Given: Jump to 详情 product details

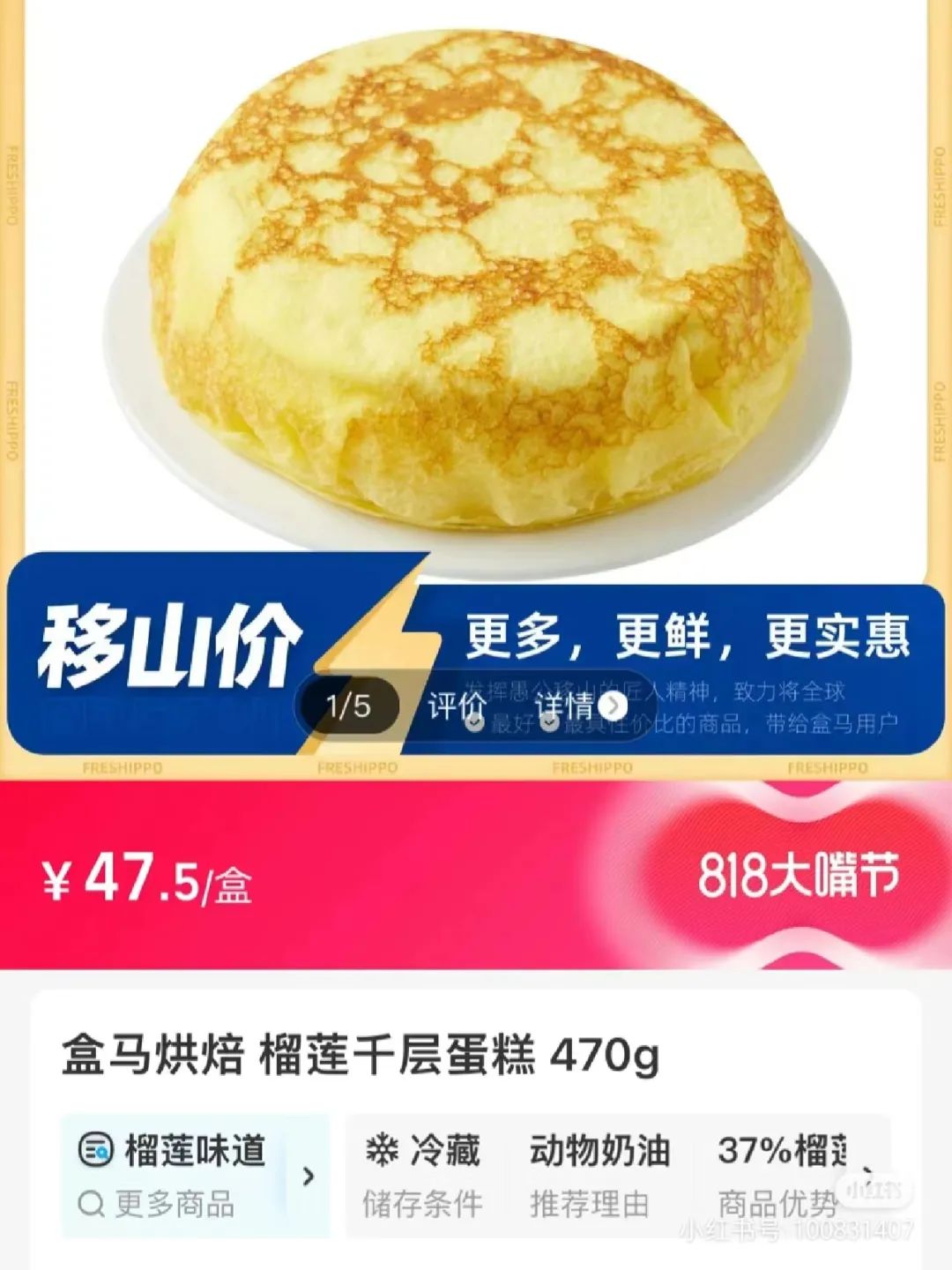Looking at the screenshot, I should pyautogui.click(x=579, y=706).
